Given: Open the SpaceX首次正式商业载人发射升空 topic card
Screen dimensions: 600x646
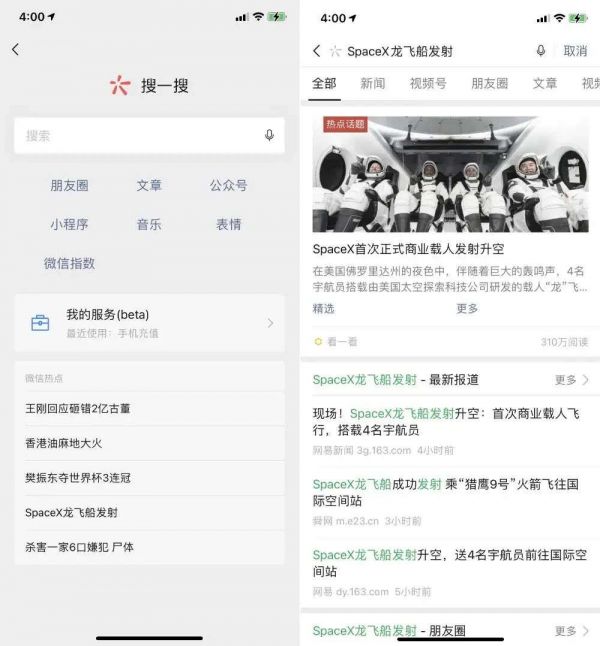Looking at the screenshot, I should [x=450, y=249].
